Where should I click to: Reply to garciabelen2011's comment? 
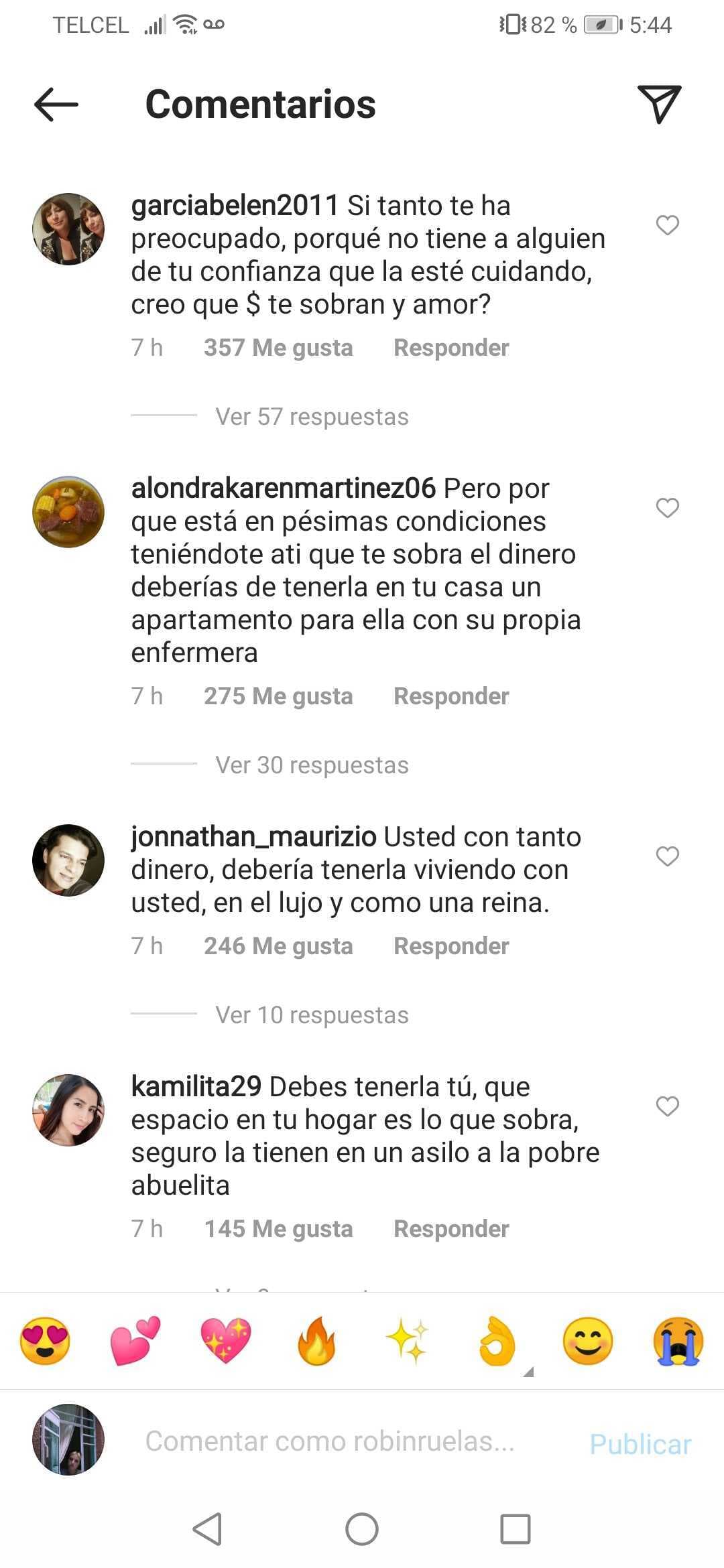[451, 348]
